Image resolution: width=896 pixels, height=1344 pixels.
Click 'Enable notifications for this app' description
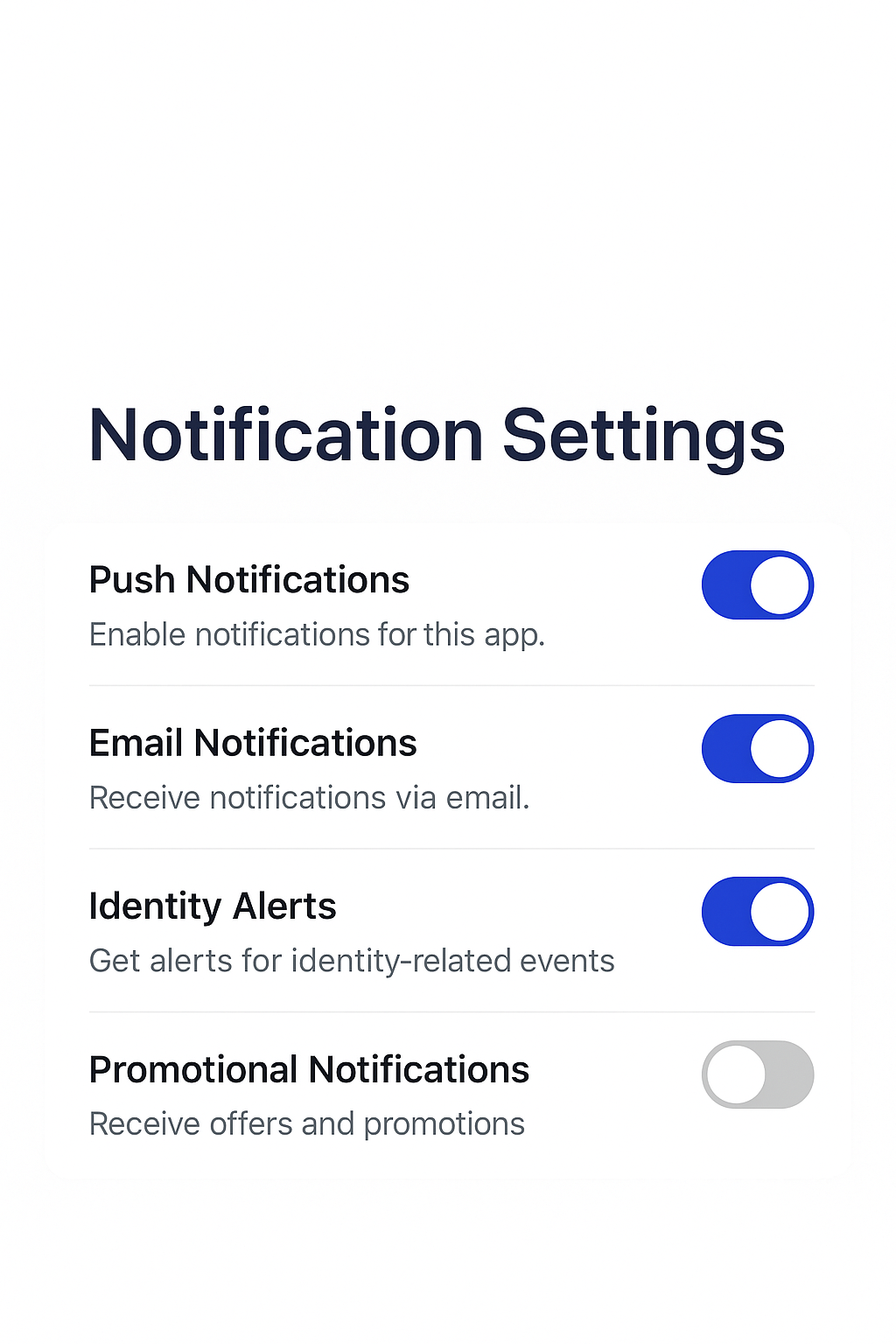click(317, 634)
